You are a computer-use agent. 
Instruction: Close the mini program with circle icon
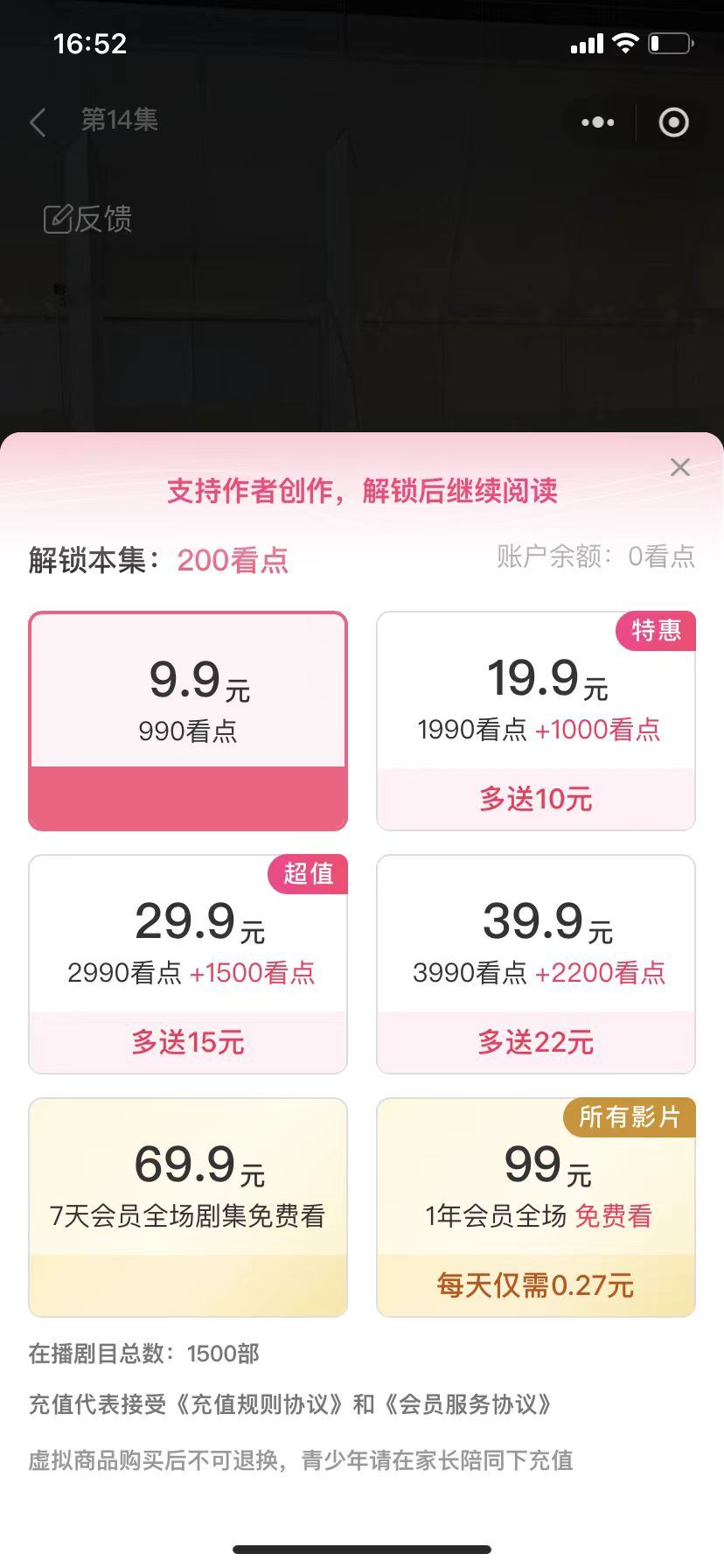pos(673,122)
